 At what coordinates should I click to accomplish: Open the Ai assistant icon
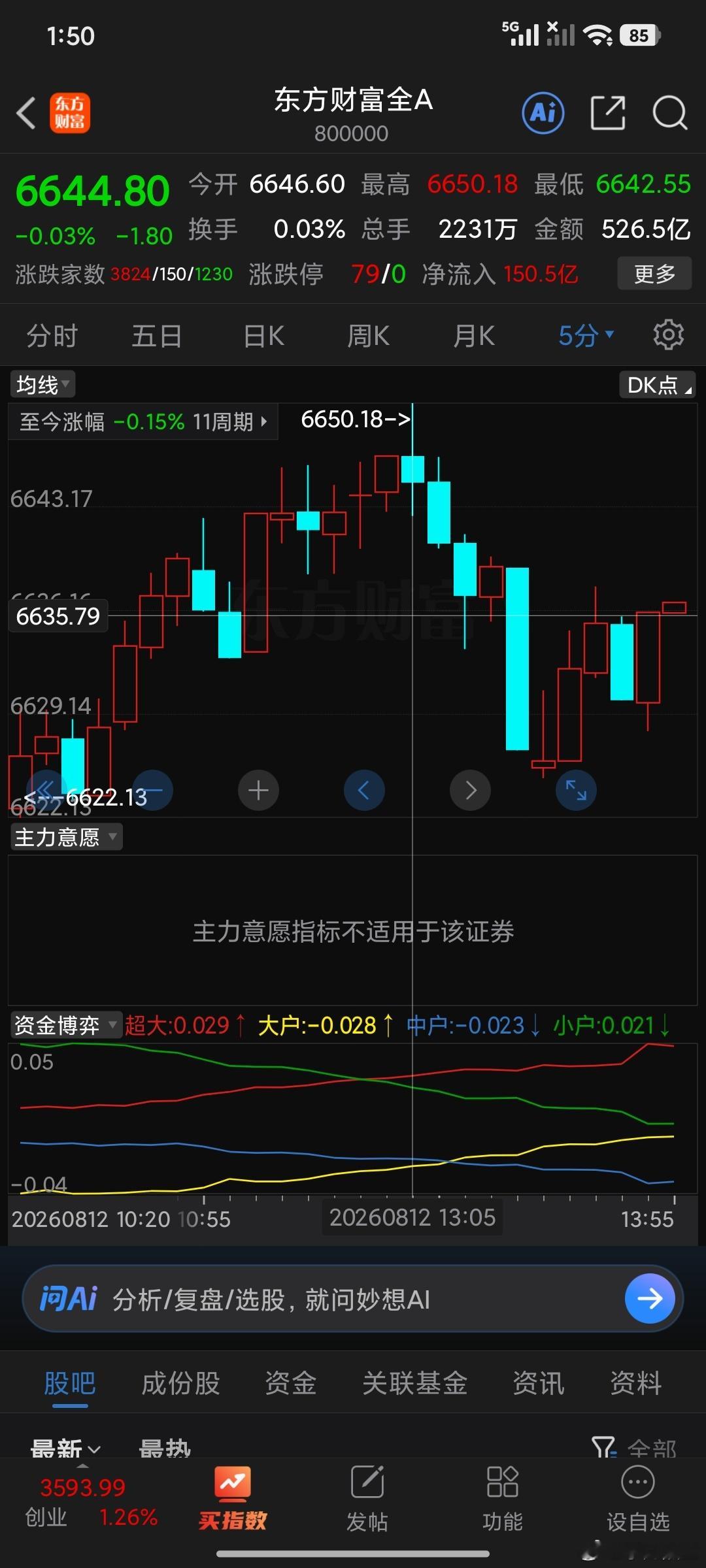point(543,113)
